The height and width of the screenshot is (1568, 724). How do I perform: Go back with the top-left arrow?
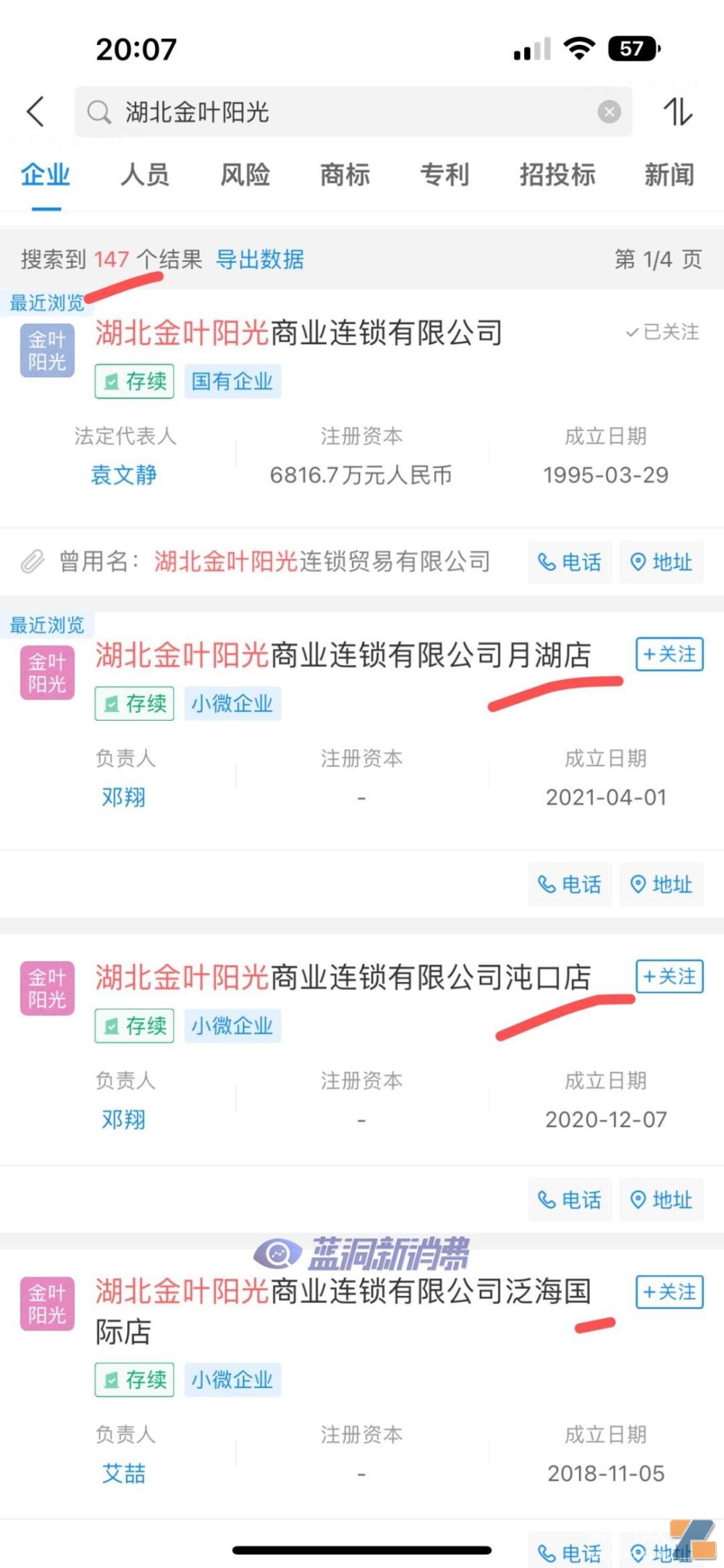pos(33,112)
